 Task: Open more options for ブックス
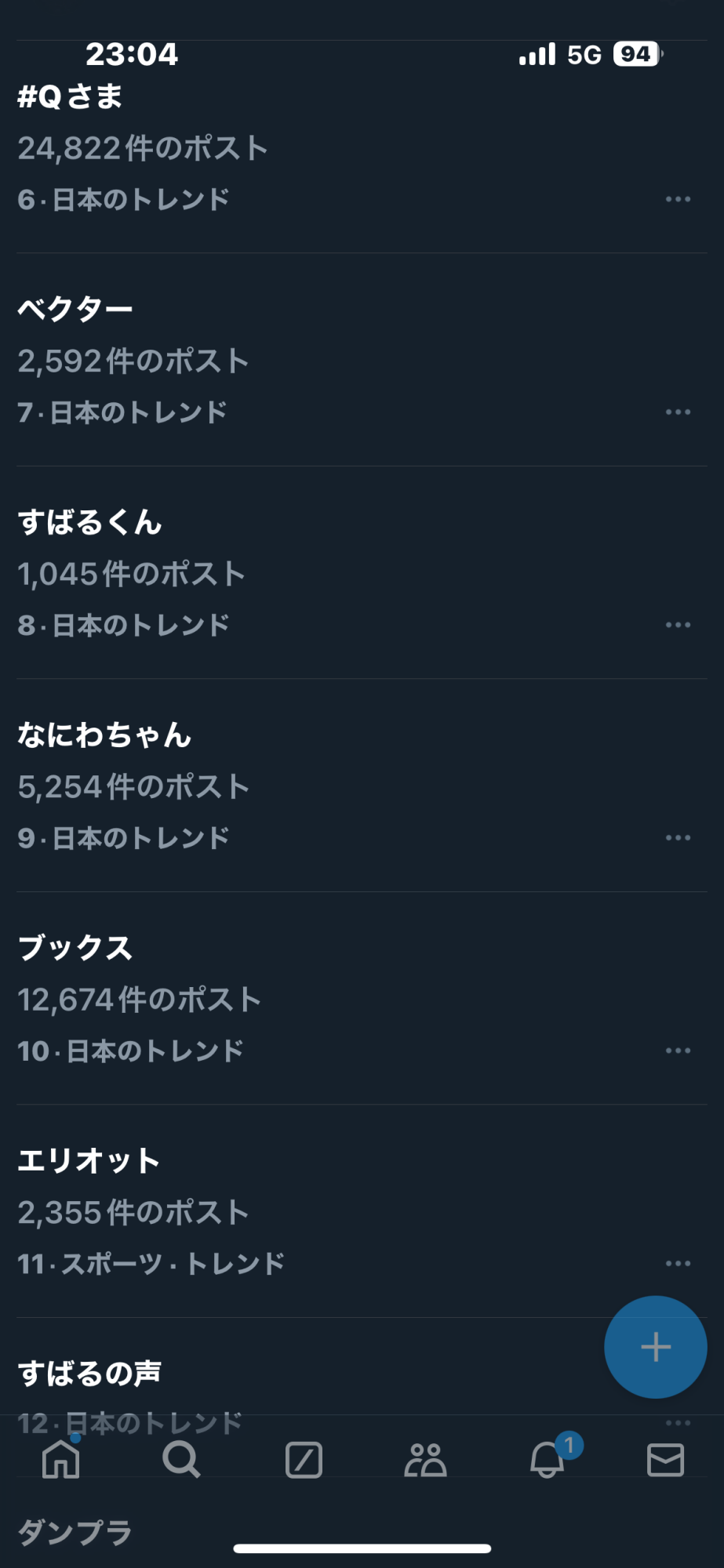pyautogui.click(x=678, y=1051)
